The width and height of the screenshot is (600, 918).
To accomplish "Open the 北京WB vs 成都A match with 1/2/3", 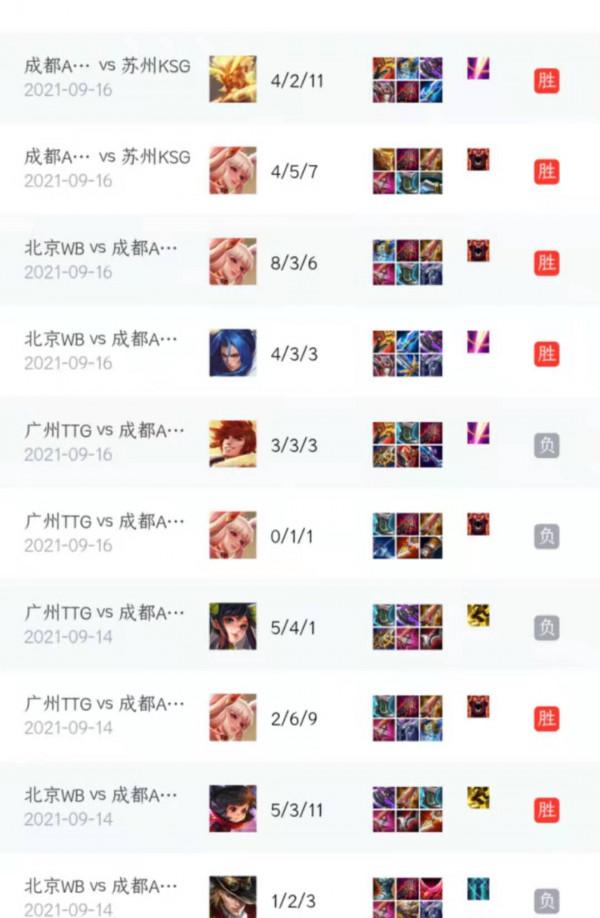I will [300, 895].
